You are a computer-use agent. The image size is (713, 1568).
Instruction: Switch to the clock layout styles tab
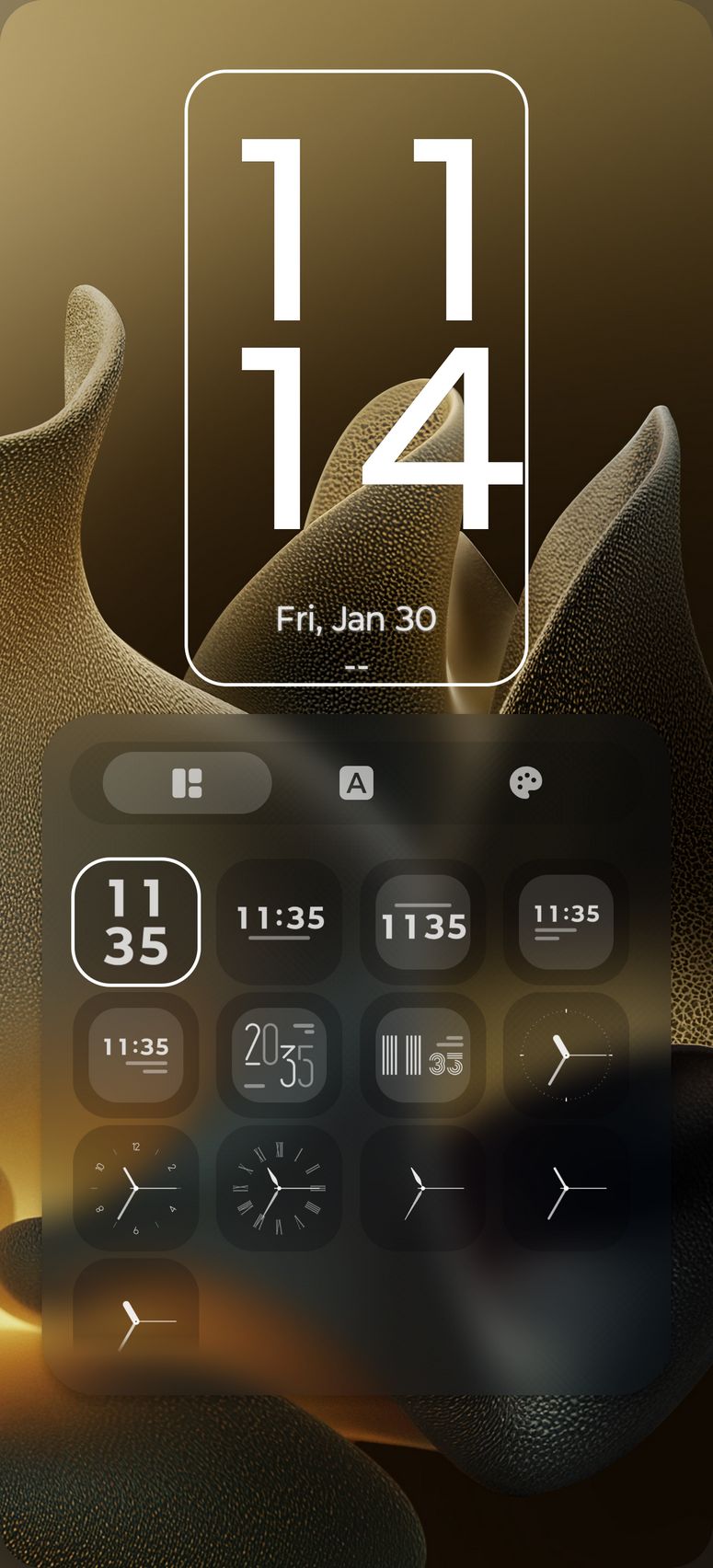pos(187,783)
